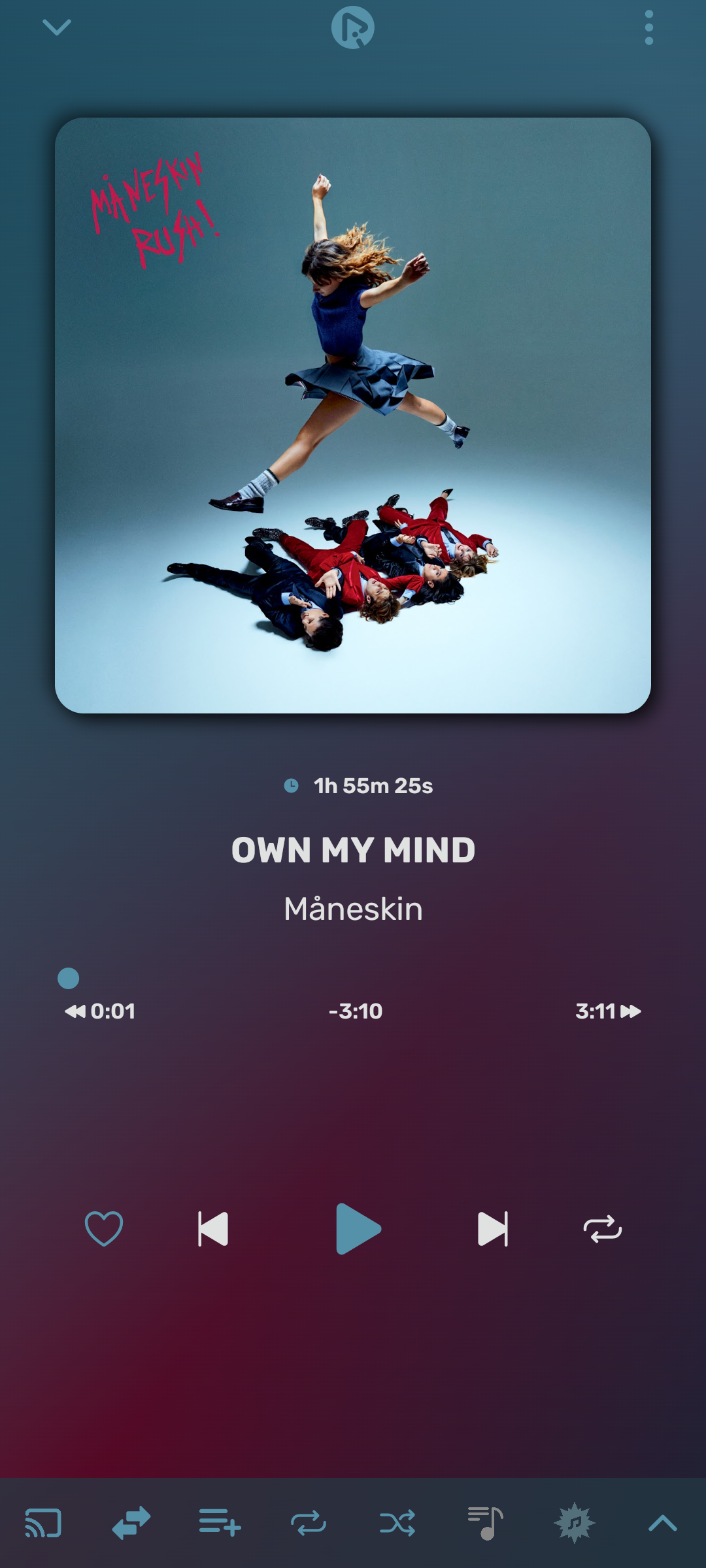706x1568 pixels.
Task: Rewind using the 0:01 button
Action: (x=100, y=1011)
